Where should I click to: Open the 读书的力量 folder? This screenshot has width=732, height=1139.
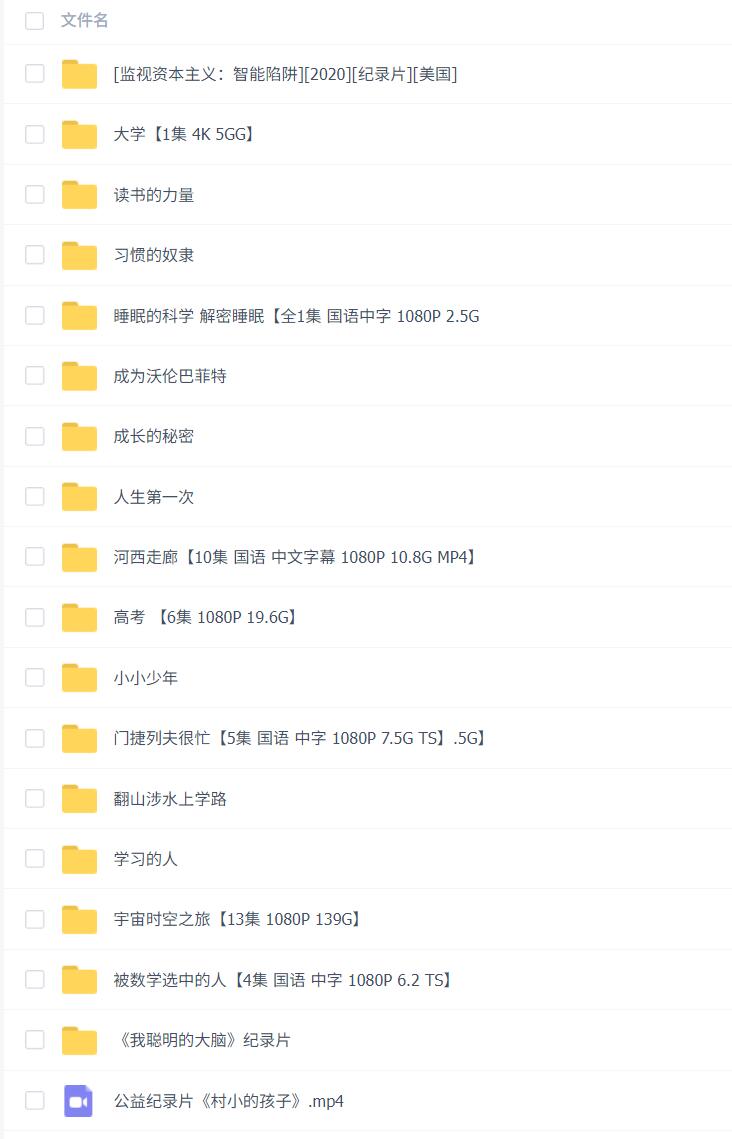point(154,195)
